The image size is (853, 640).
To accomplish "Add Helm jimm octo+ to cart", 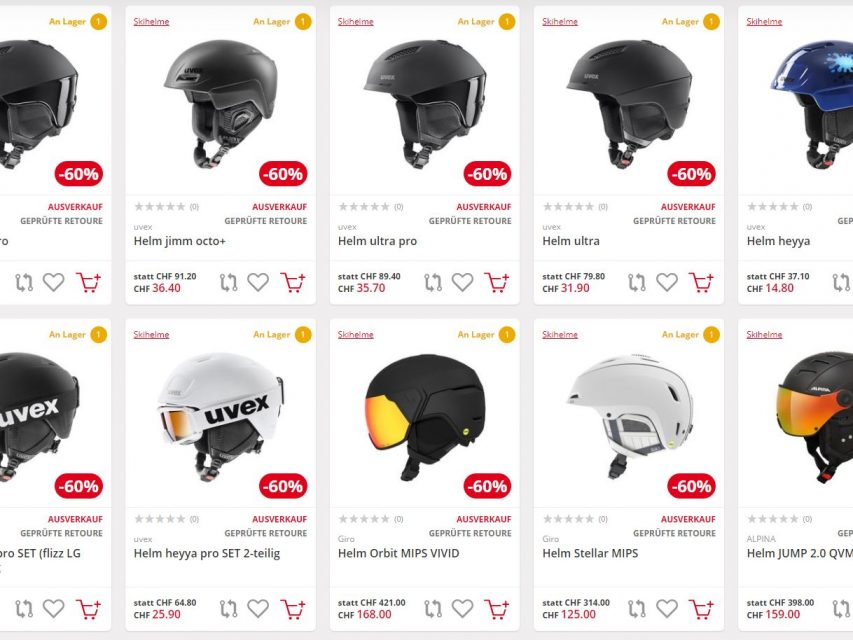I will click(292, 282).
